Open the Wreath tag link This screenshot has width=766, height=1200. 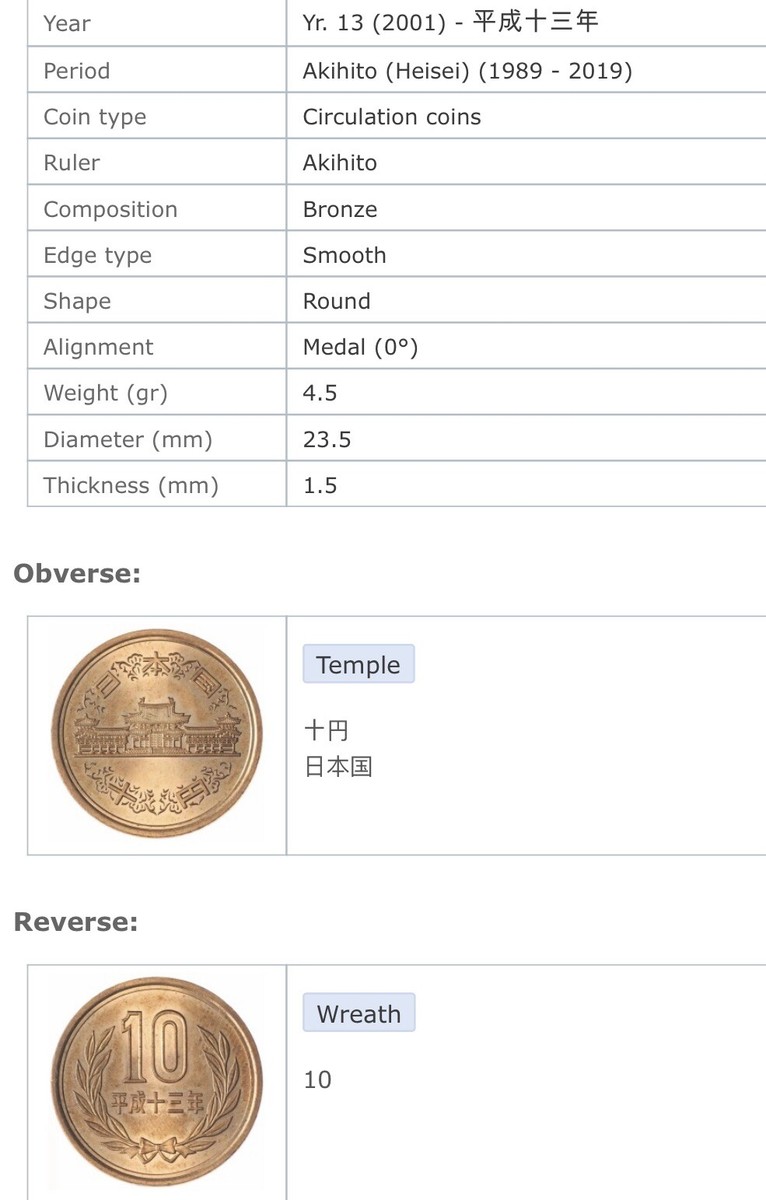coord(358,1013)
